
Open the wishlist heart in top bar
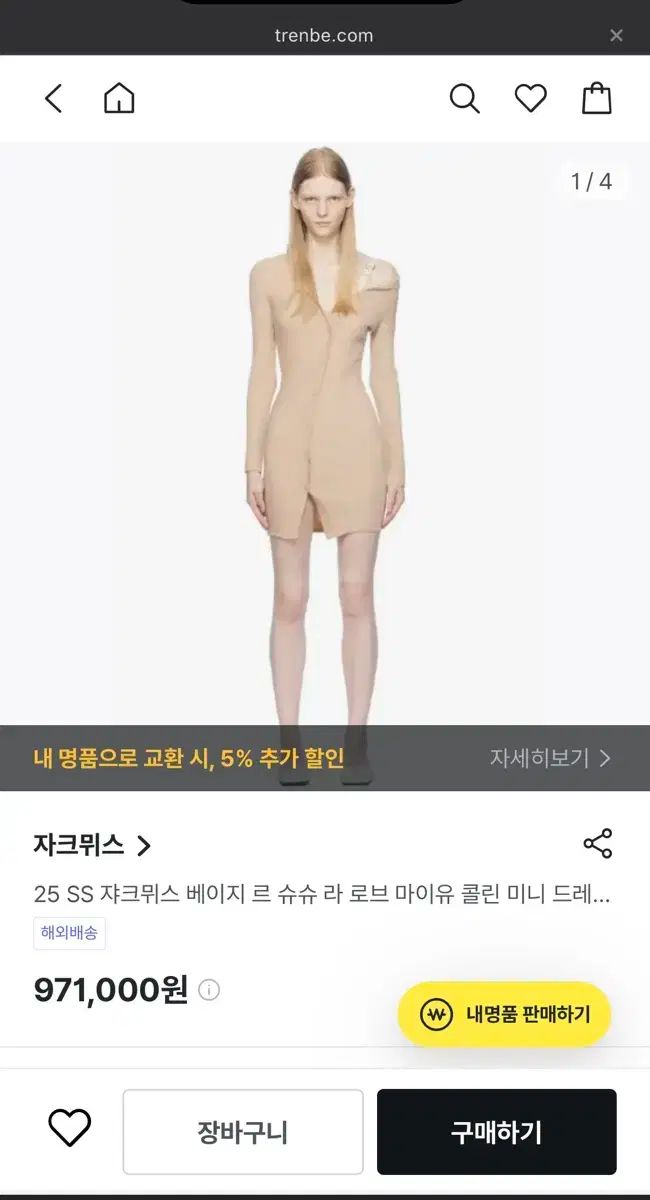pyautogui.click(x=530, y=98)
